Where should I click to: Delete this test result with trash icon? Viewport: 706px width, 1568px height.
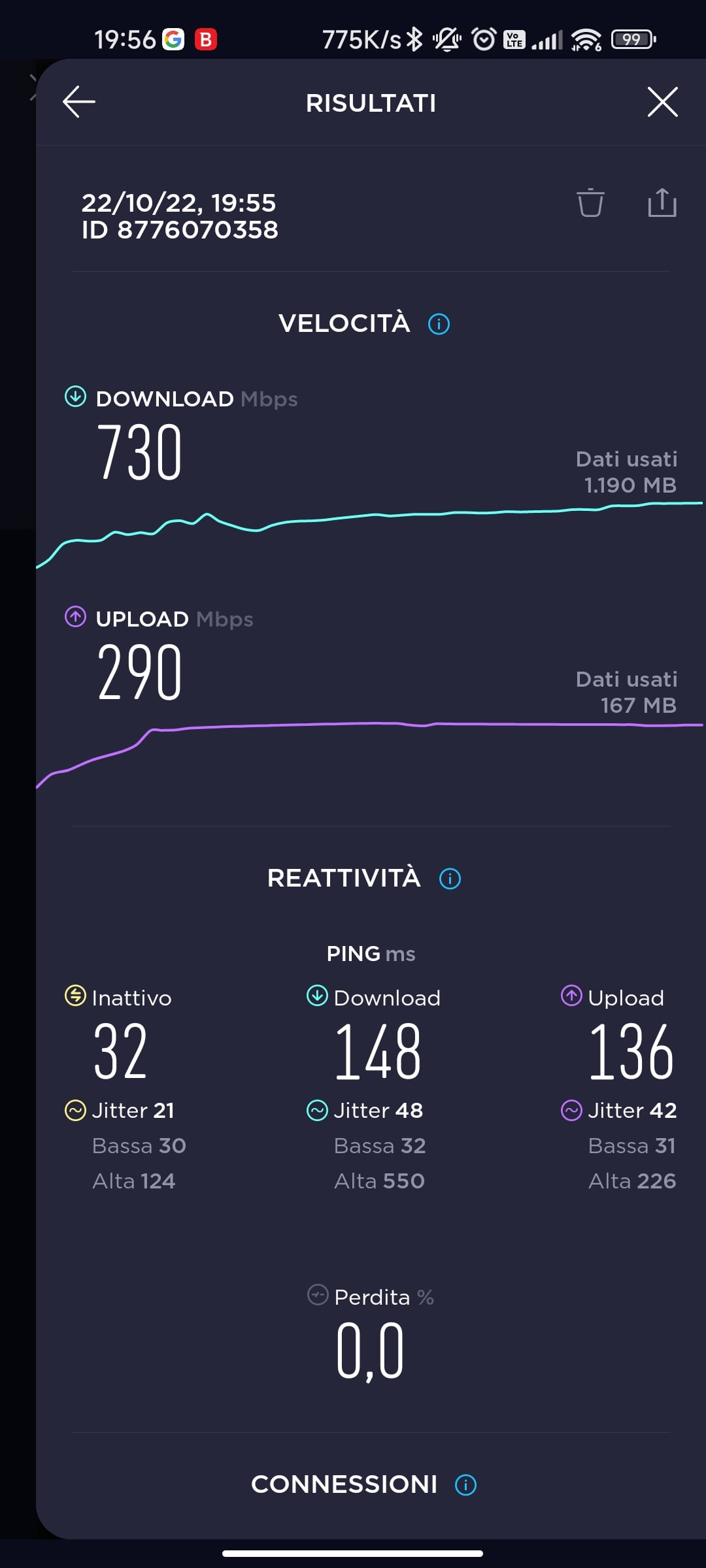click(590, 203)
